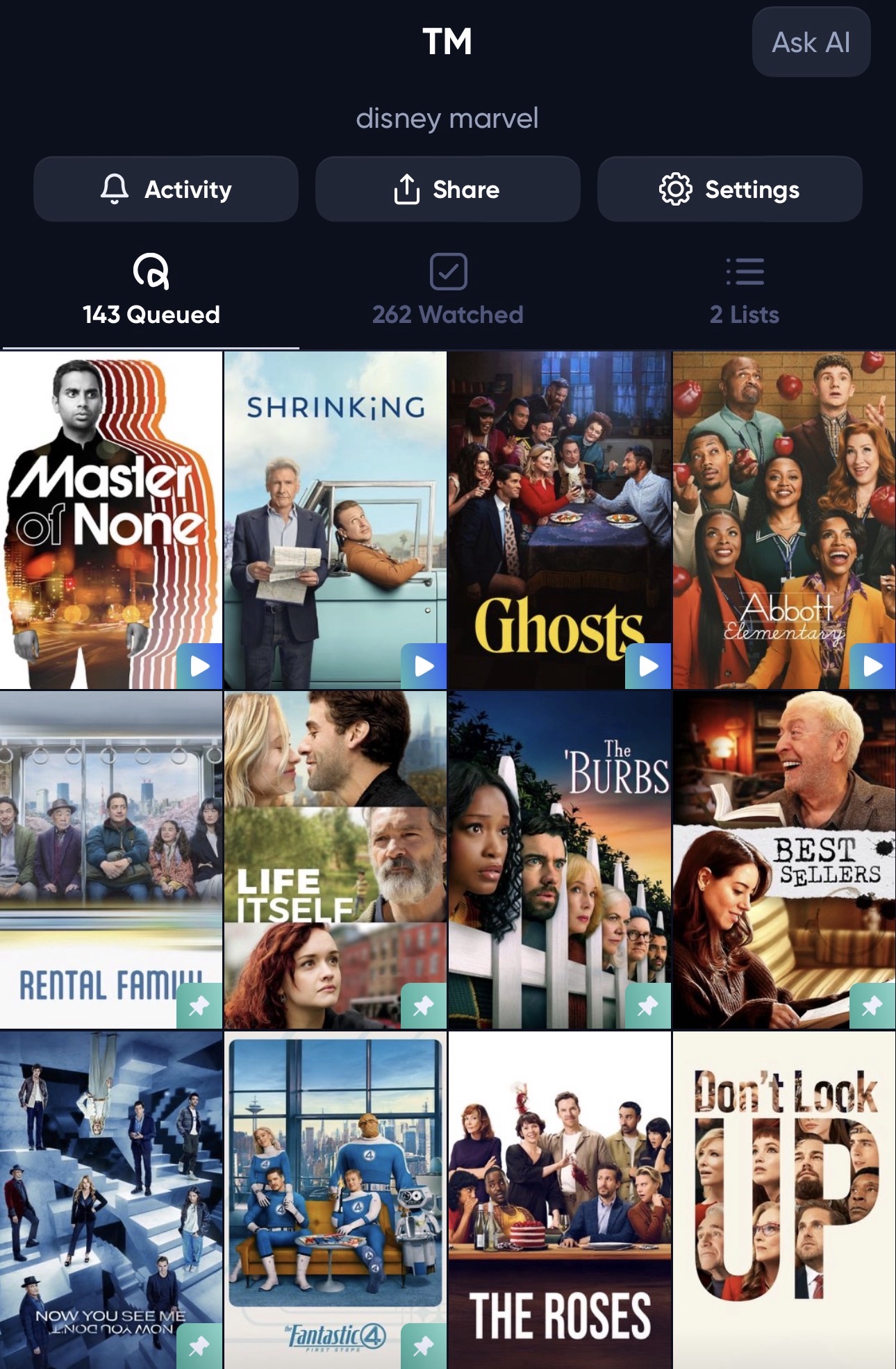The image size is (896, 1369).
Task: Switch to the 262 Watched tab
Action: click(x=448, y=292)
